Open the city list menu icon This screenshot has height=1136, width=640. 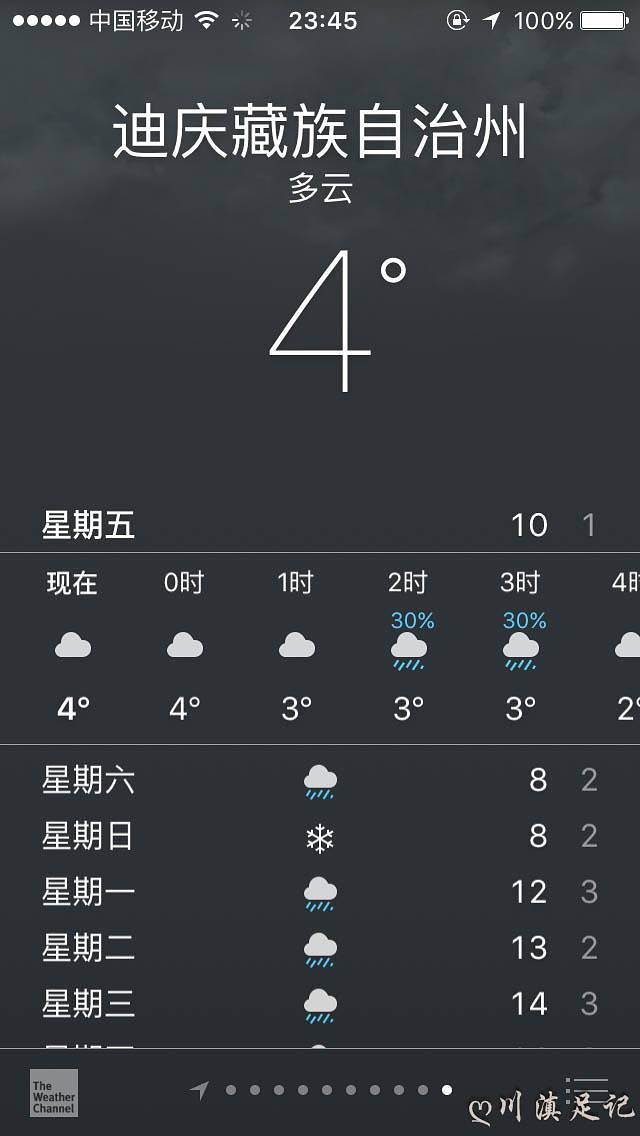[x=590, y=1090]
